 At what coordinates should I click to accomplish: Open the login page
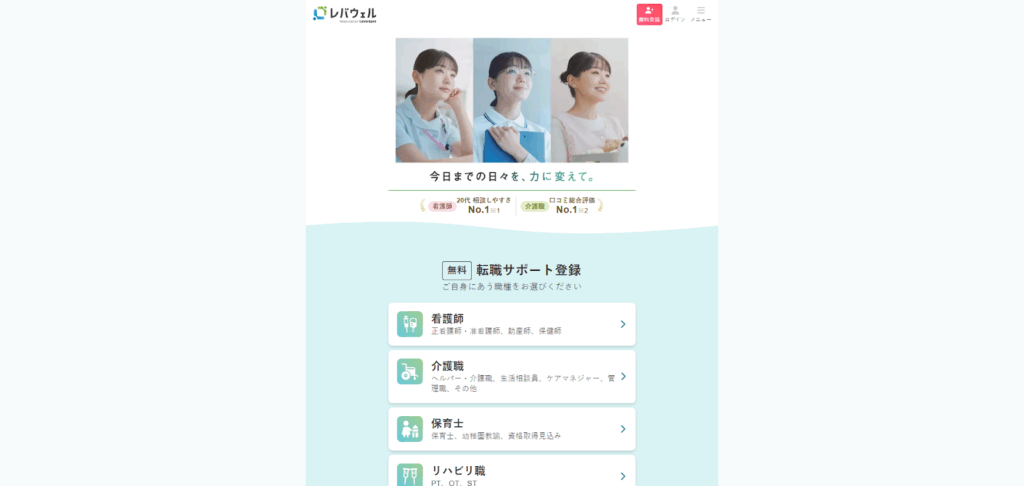click(675, 14)
